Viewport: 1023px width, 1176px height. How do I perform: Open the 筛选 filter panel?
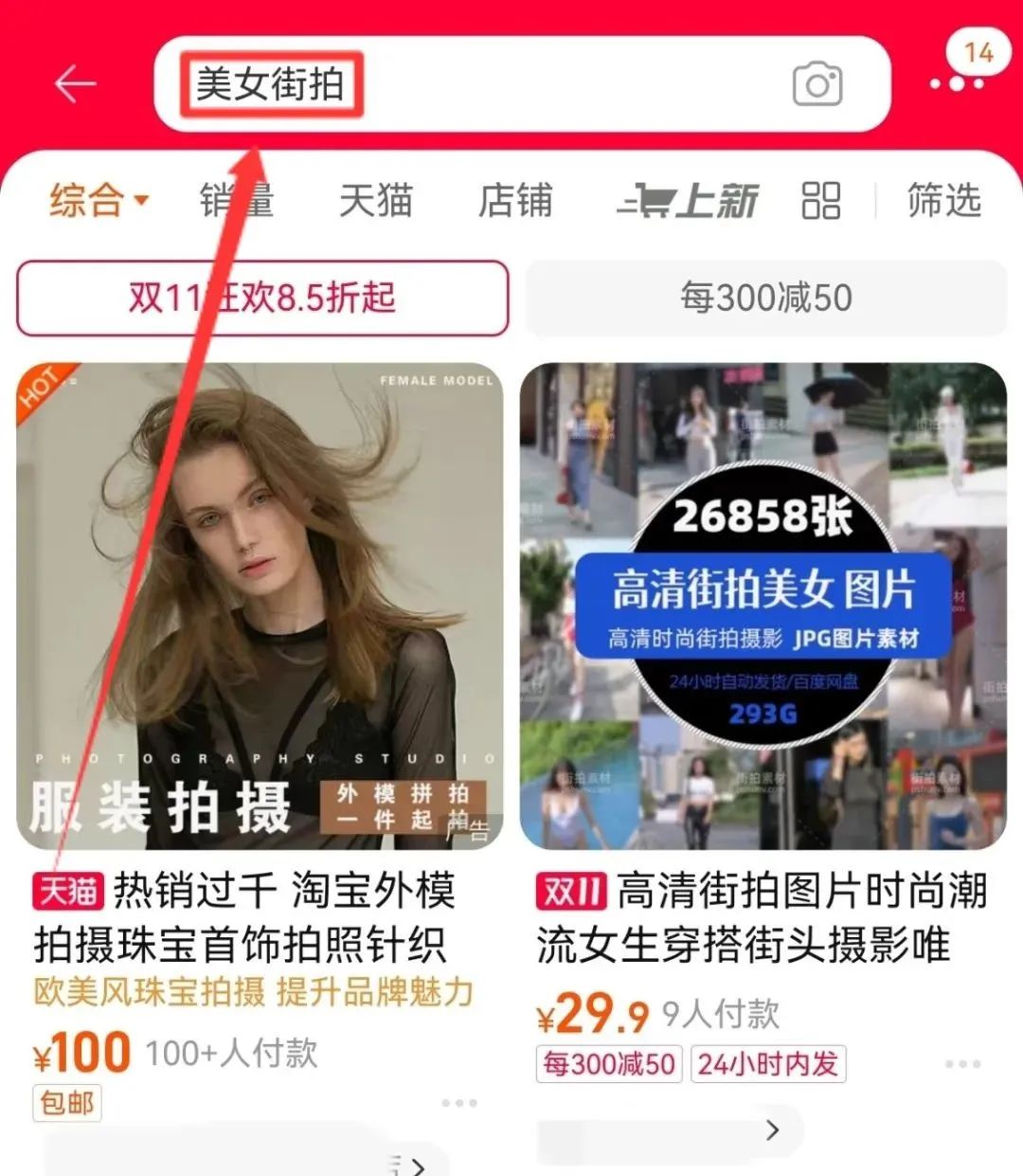pos(943,201)
